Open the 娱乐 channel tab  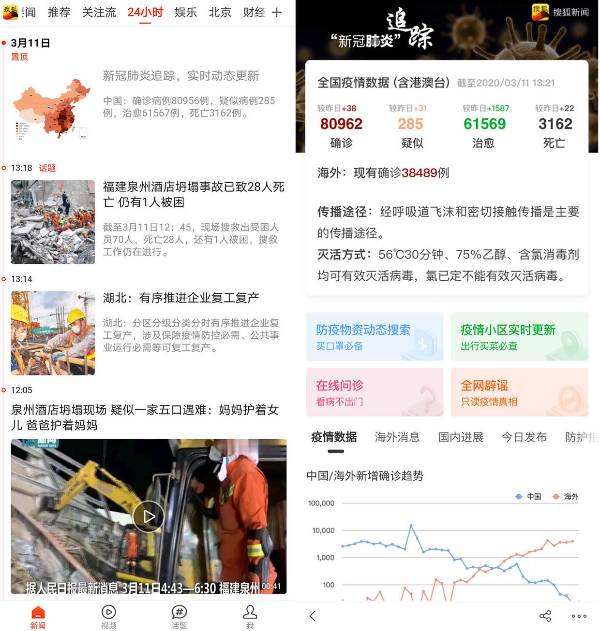[x=185, y=12]
